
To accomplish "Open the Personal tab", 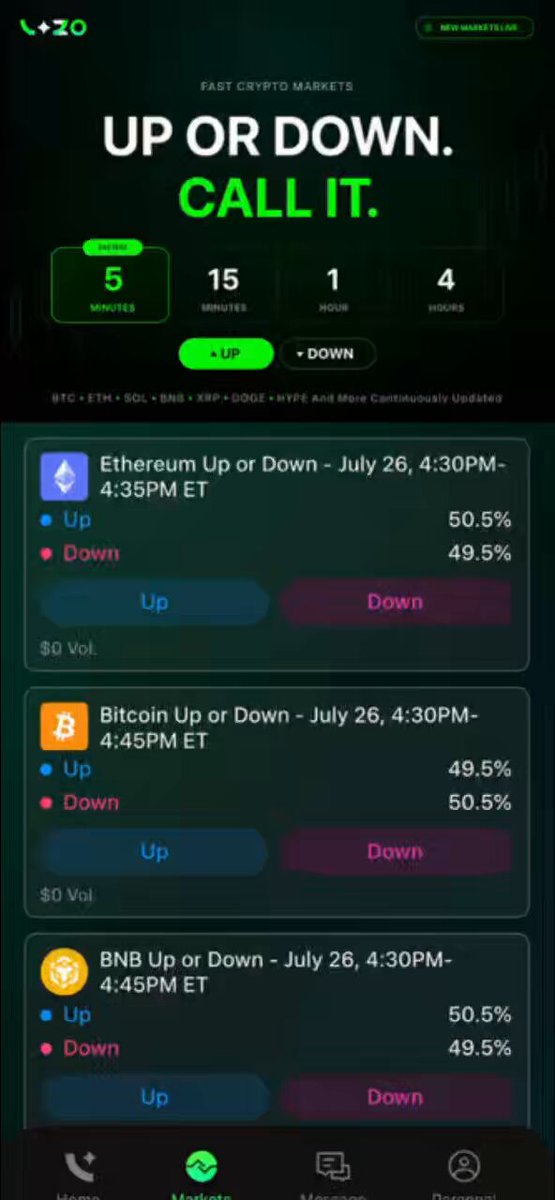I will (464, 1174).
